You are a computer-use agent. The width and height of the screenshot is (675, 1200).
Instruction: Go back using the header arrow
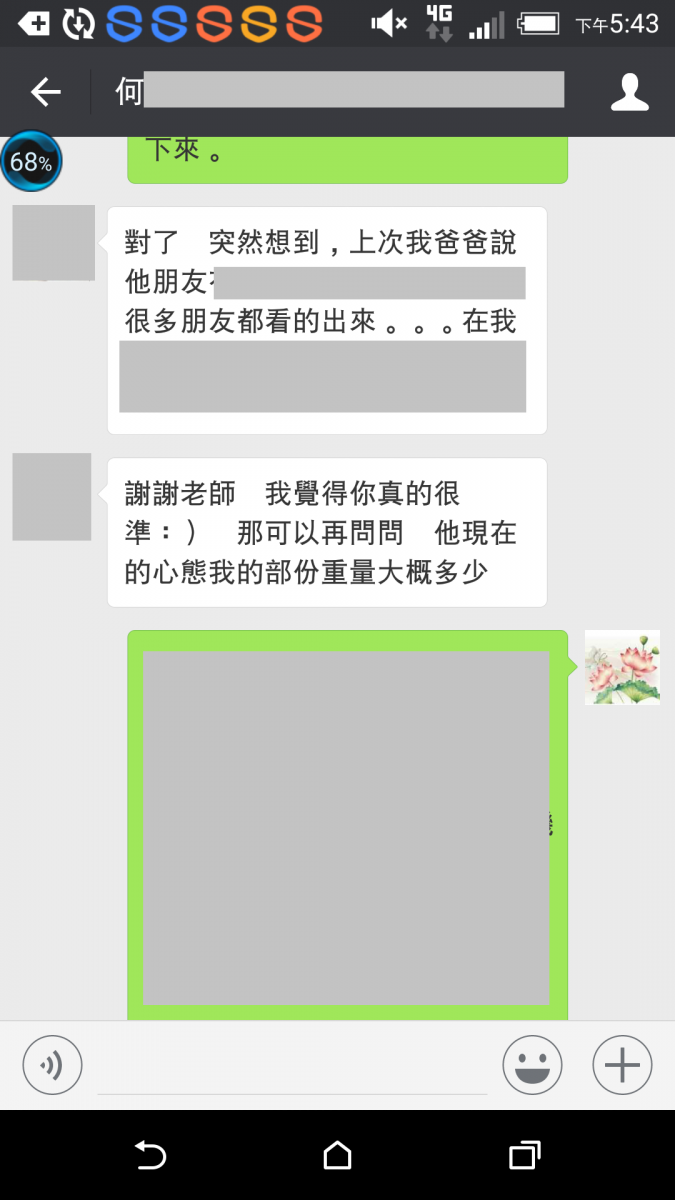tap(46, 92)
